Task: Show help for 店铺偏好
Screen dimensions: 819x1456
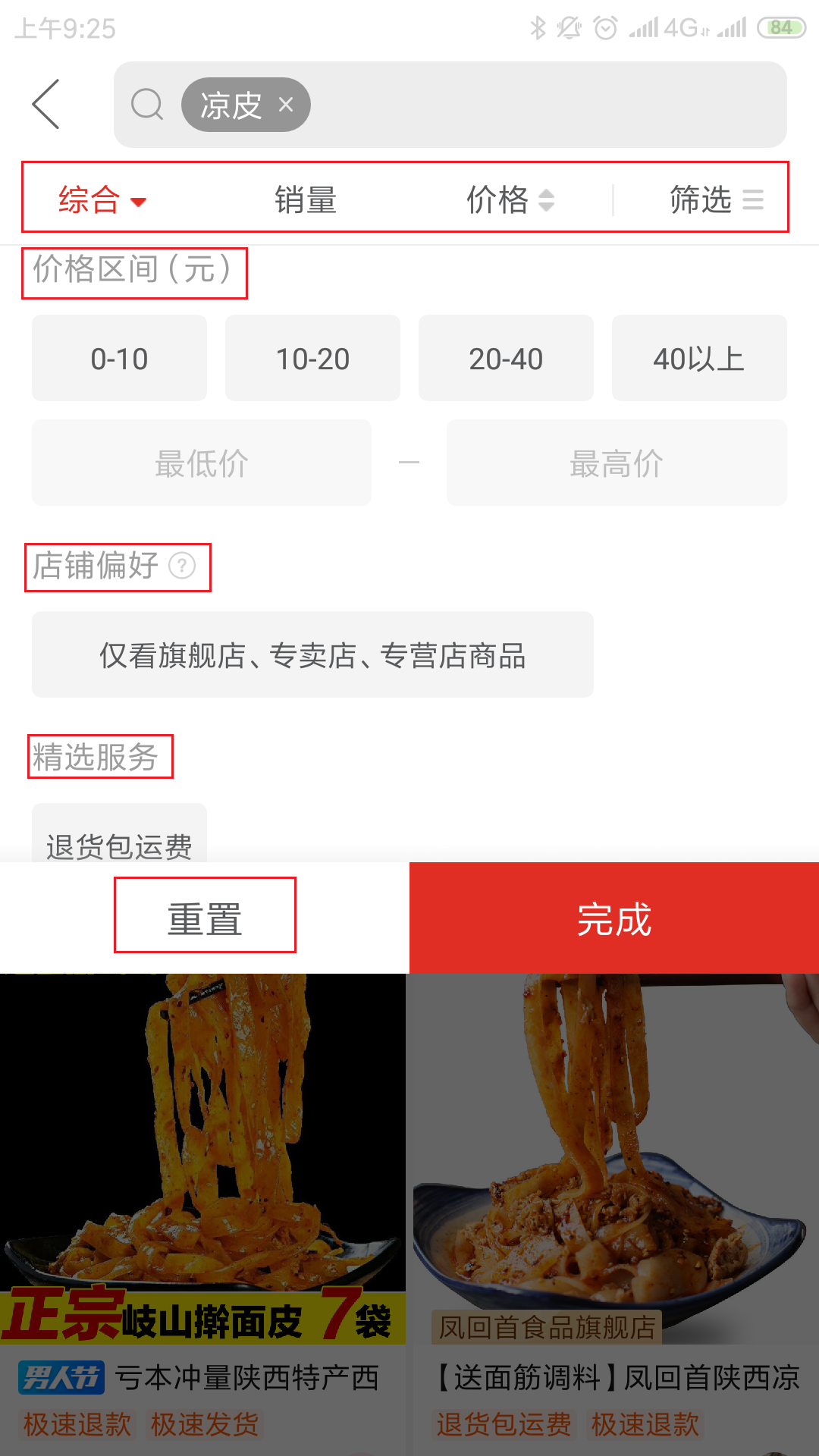Action: click(182, 566)
